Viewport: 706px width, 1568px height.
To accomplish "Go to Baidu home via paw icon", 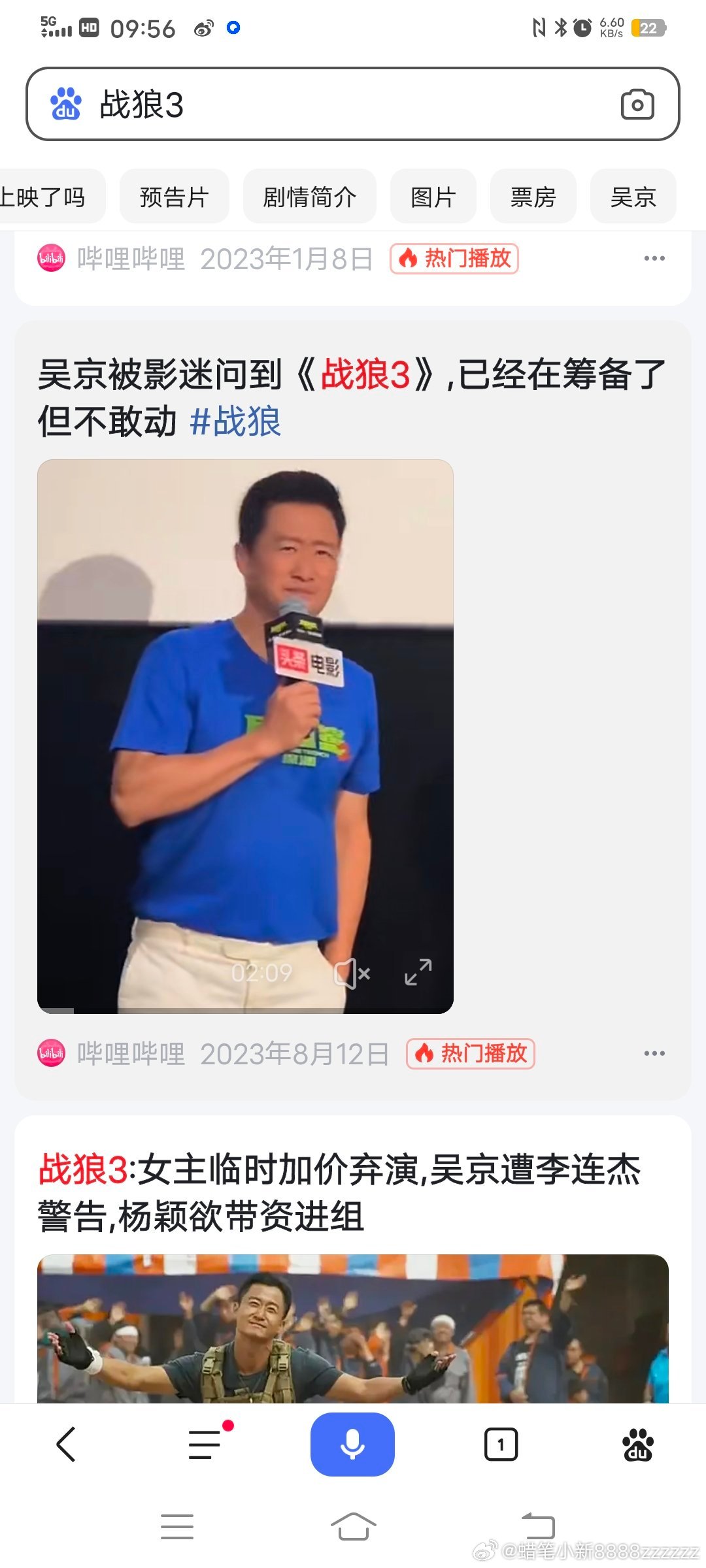I will [x=638, y=1444].
